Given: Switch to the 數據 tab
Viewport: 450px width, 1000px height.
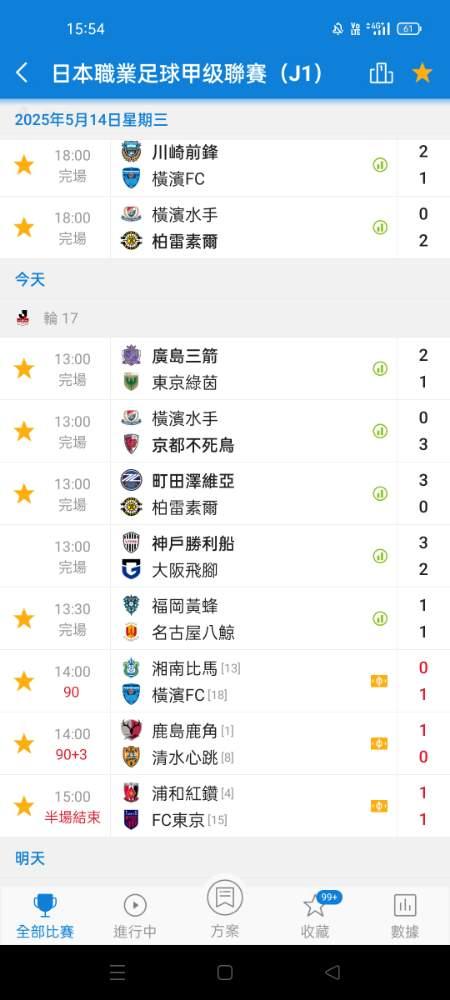Looking at the screenshot, I should click(405, 916).
